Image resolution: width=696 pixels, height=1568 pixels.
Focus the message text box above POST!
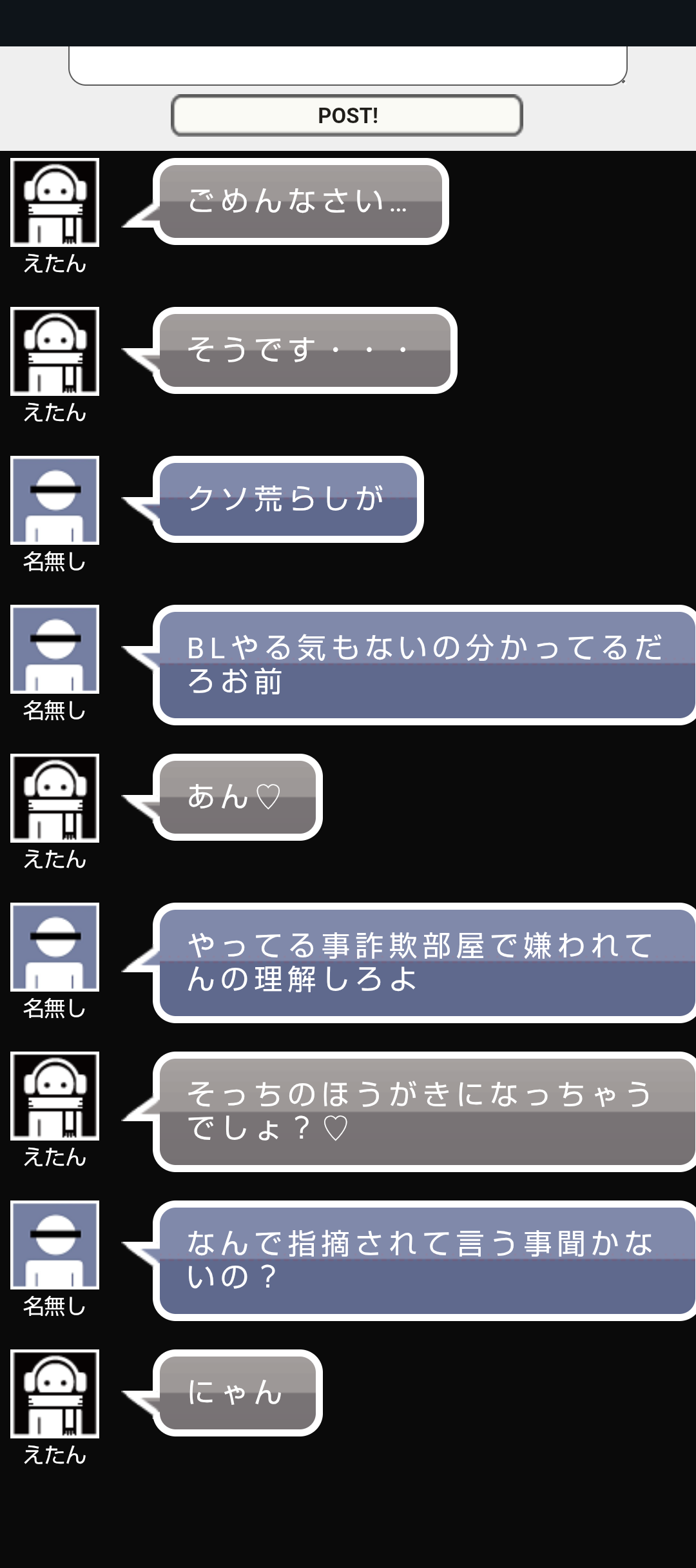click(x=347, y=66)
